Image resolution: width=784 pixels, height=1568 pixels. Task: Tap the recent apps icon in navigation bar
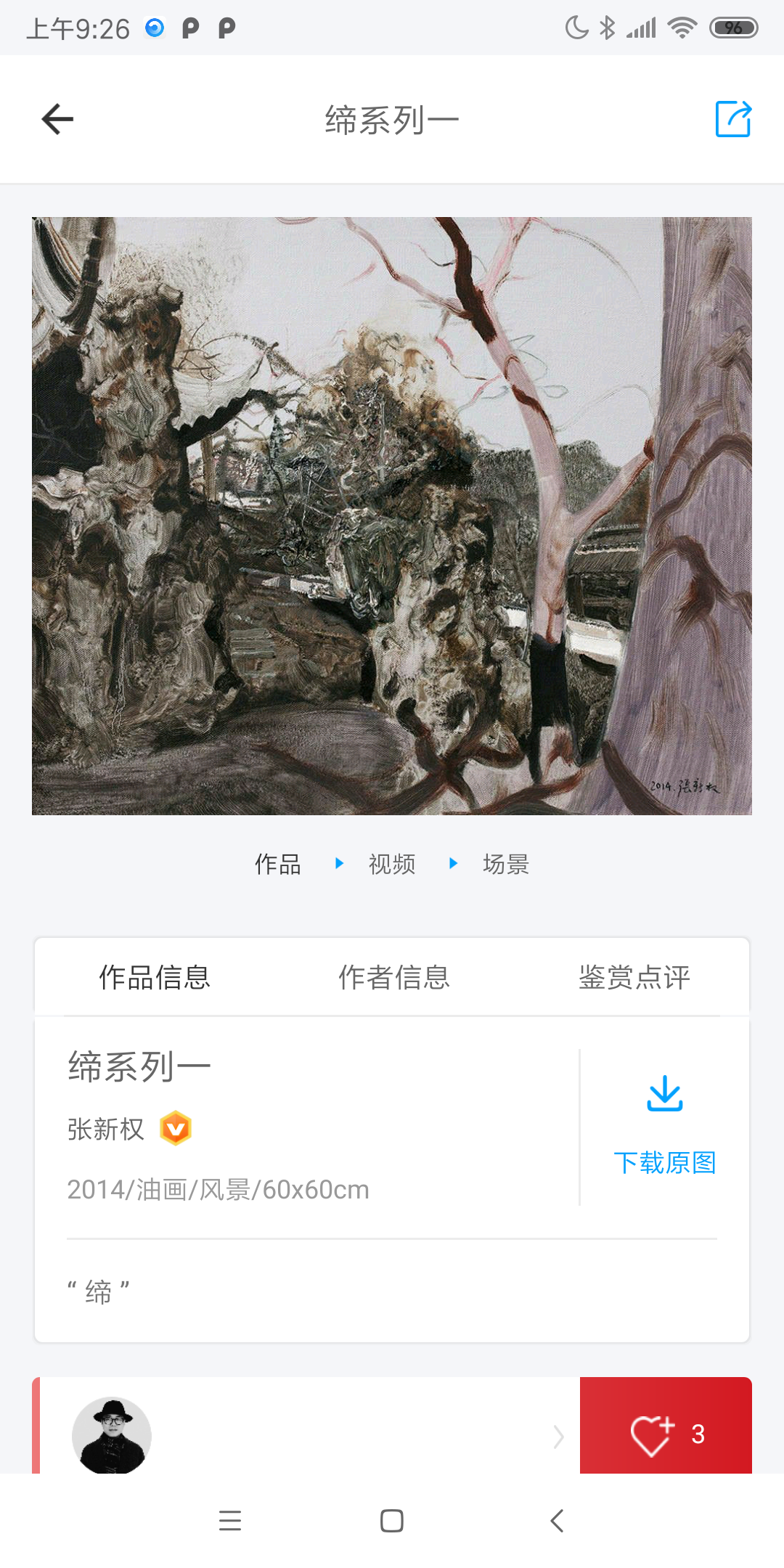(x=230, y=1522)
